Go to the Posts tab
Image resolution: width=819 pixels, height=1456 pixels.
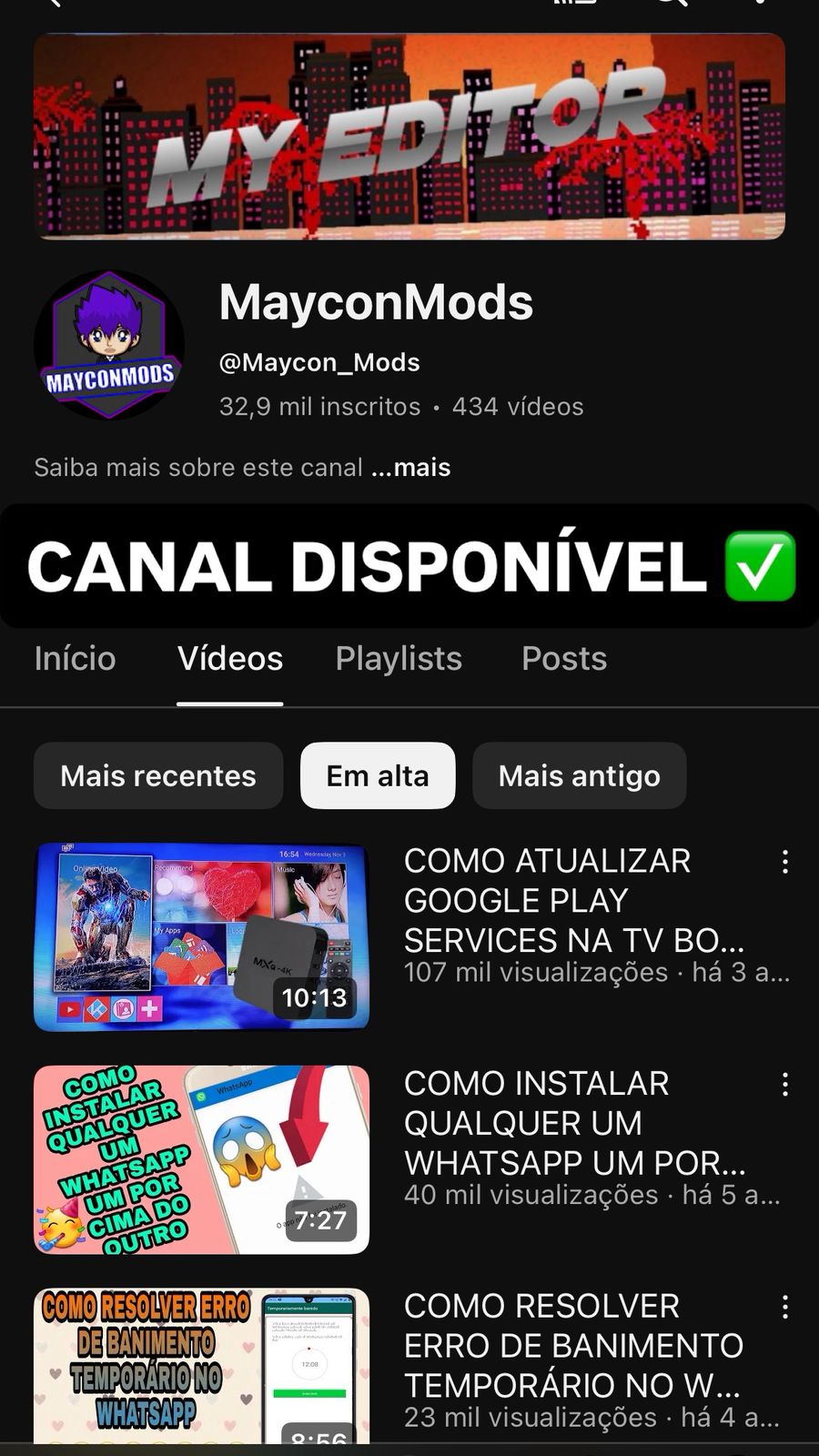[564, 659]
